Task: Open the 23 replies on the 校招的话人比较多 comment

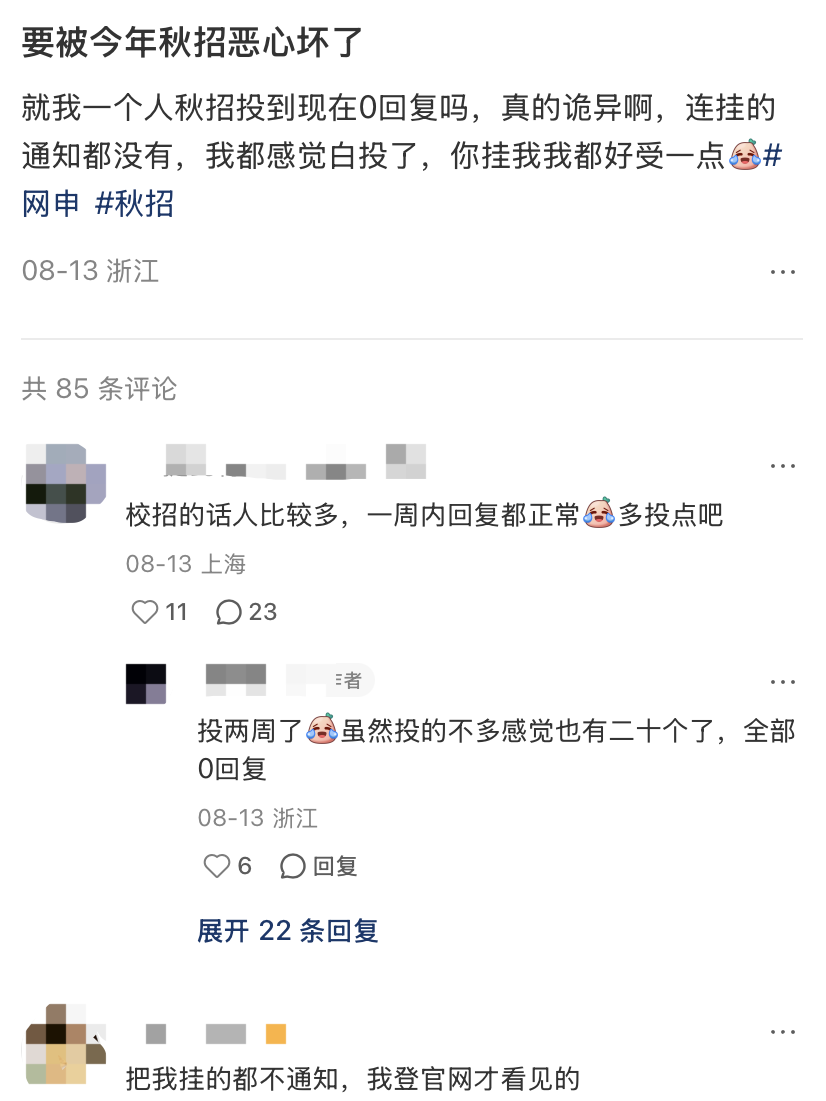Action: [x=246, y=611]
